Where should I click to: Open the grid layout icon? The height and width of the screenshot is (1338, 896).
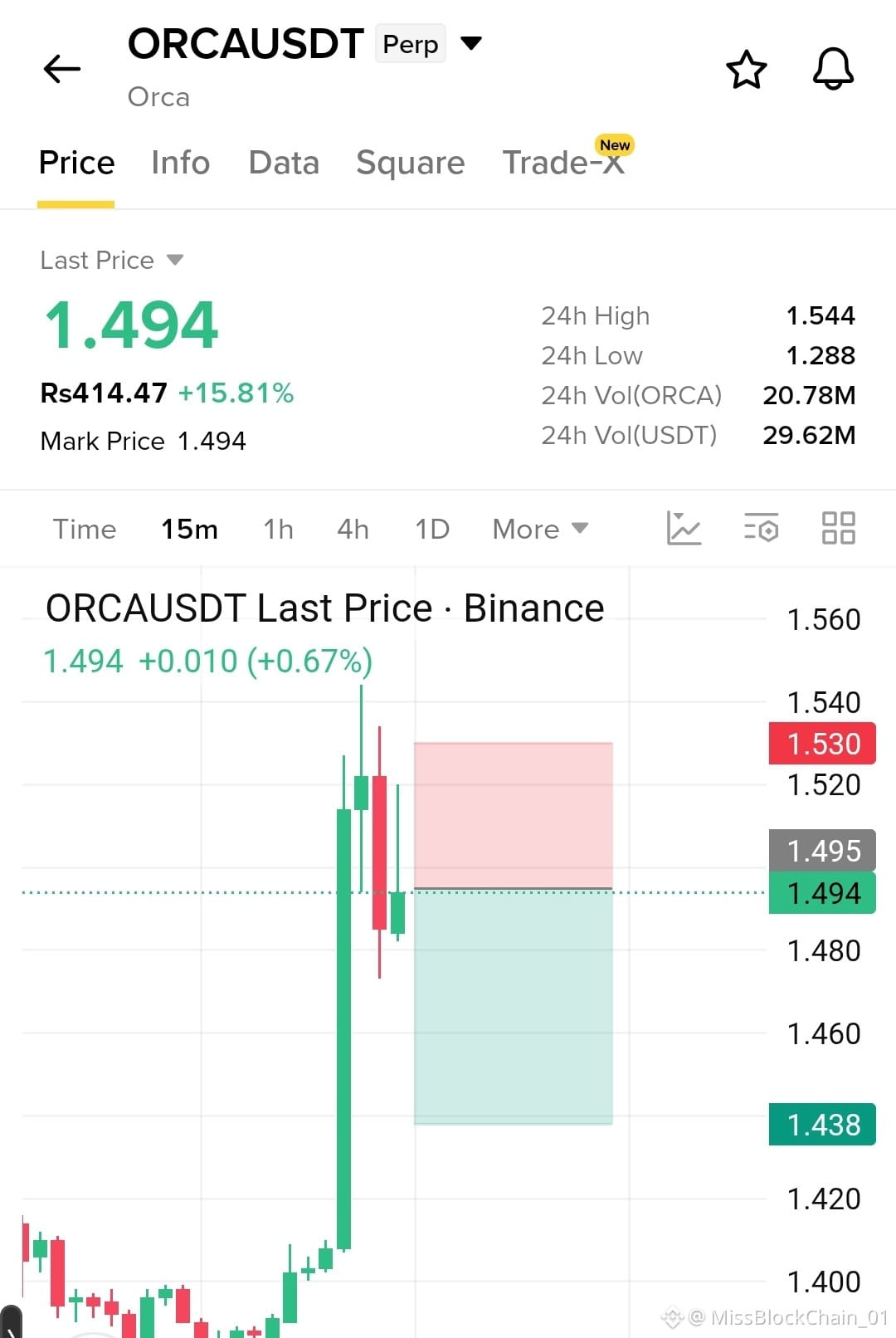838,528
